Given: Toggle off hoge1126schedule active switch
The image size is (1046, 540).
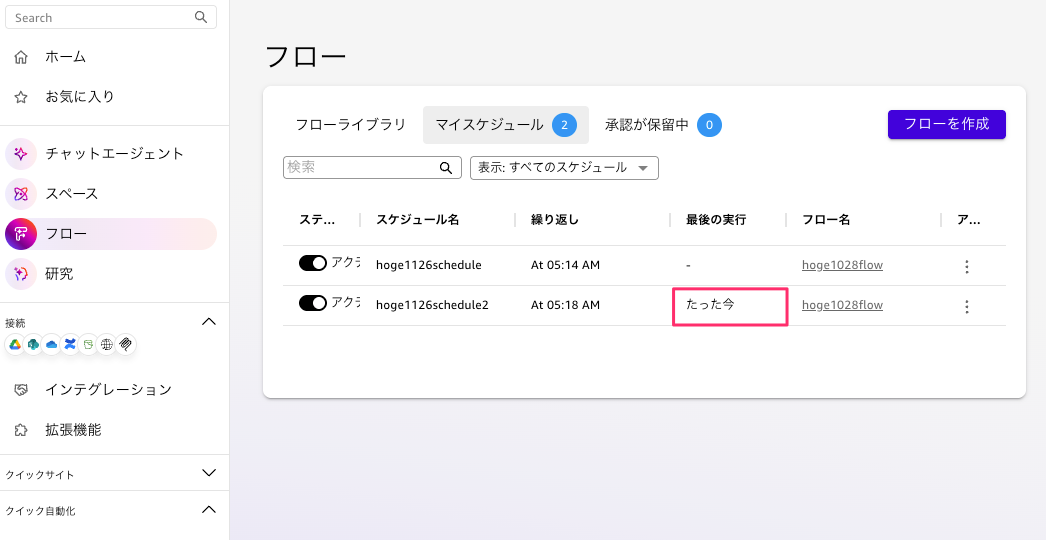Looking at the screenshot, I should point(313,263).
